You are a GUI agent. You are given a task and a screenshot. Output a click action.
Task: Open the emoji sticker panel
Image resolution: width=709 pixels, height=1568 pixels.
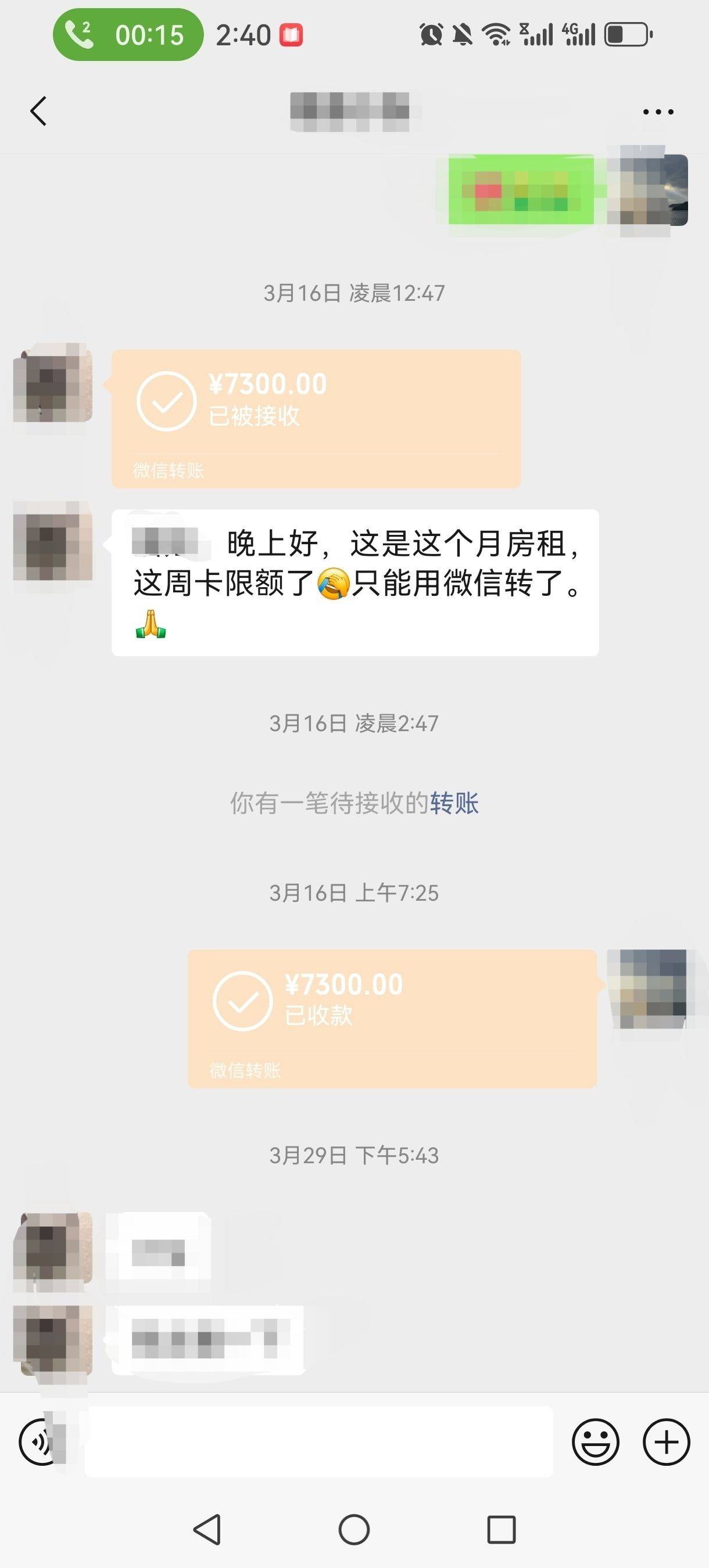[x=595, y=1442]
